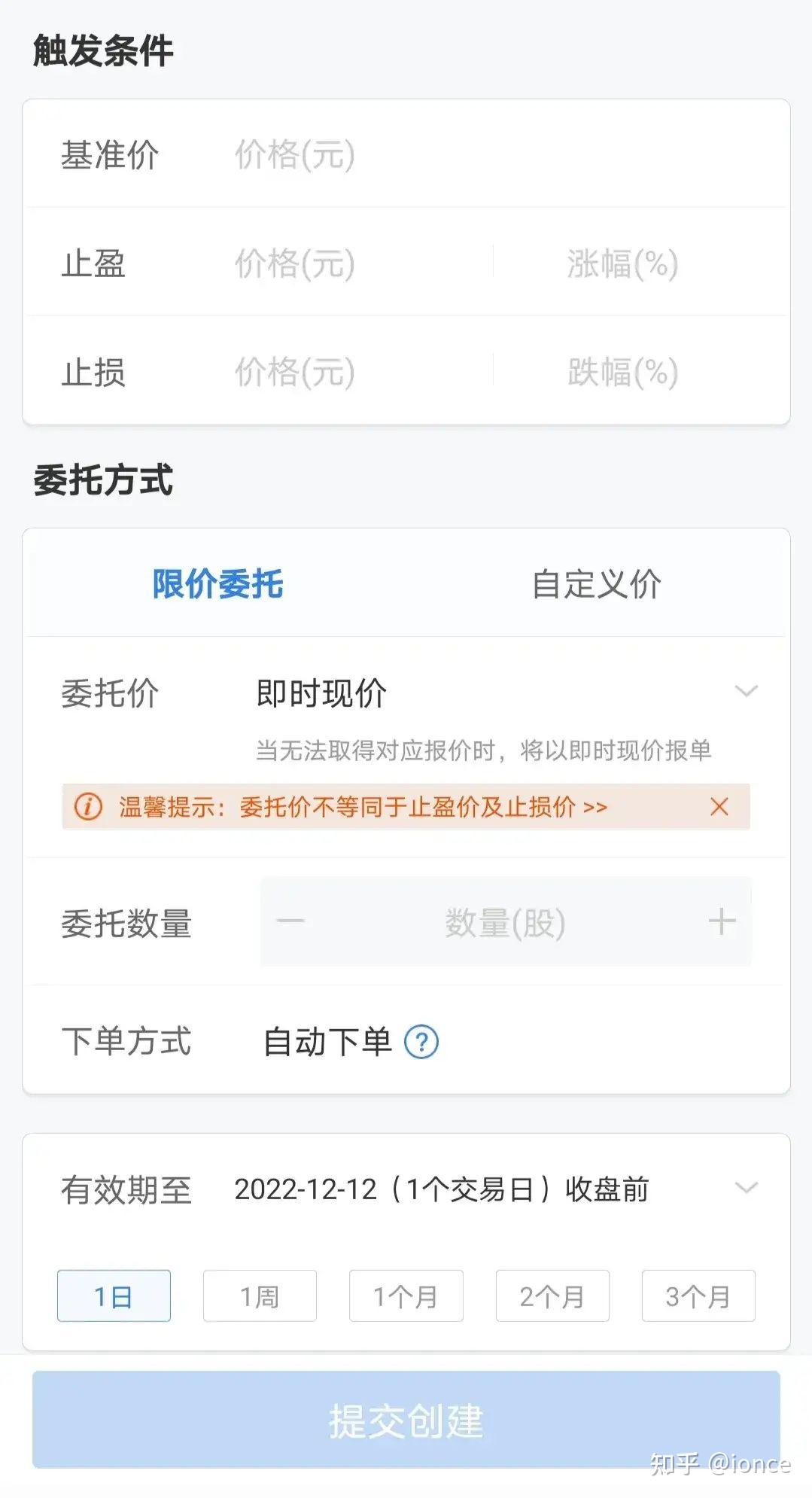Click the chevron beside 委托价

(x=746, y=691)
